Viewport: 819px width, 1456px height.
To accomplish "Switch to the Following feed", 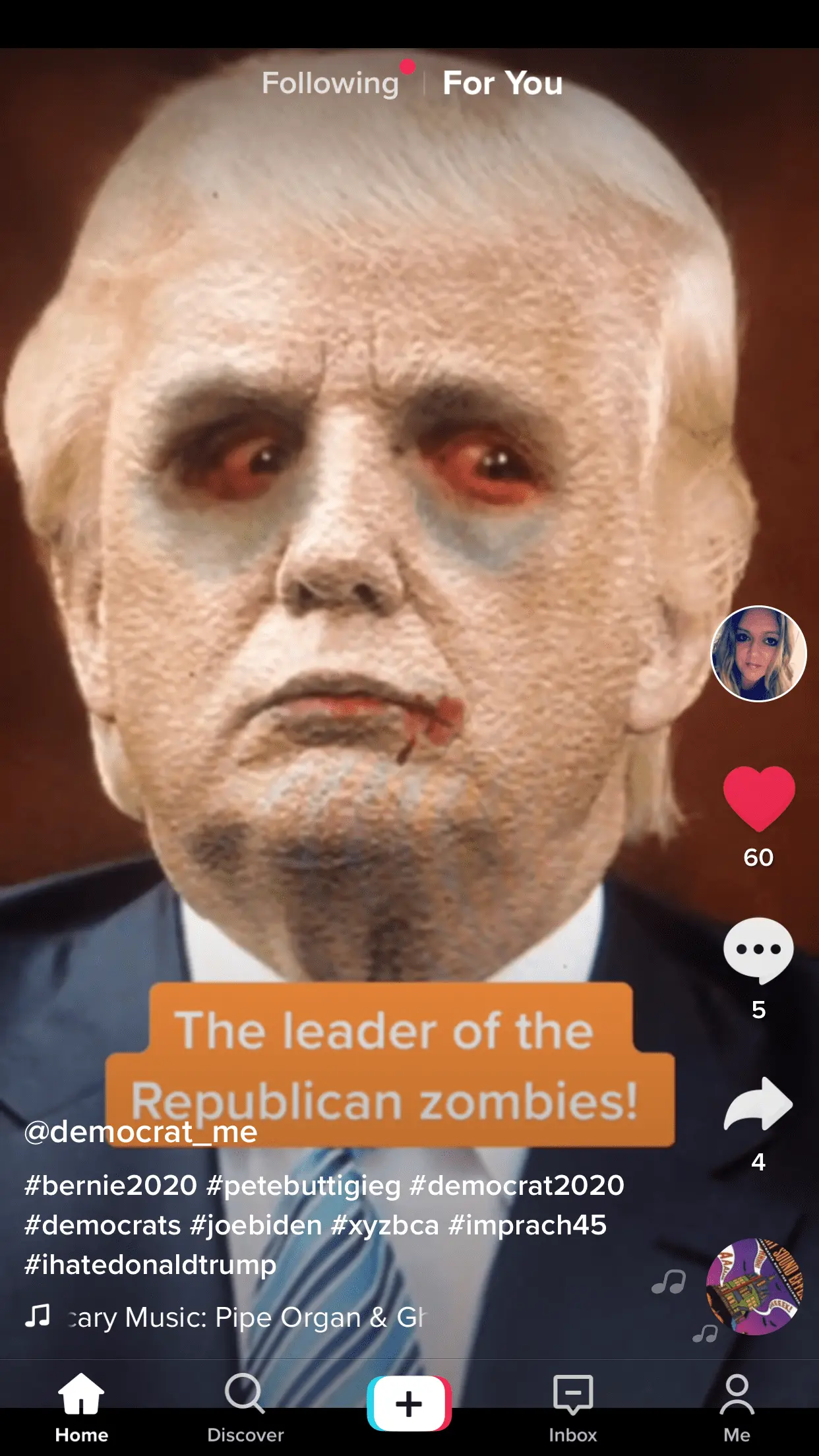I will (x=330, y=84).
